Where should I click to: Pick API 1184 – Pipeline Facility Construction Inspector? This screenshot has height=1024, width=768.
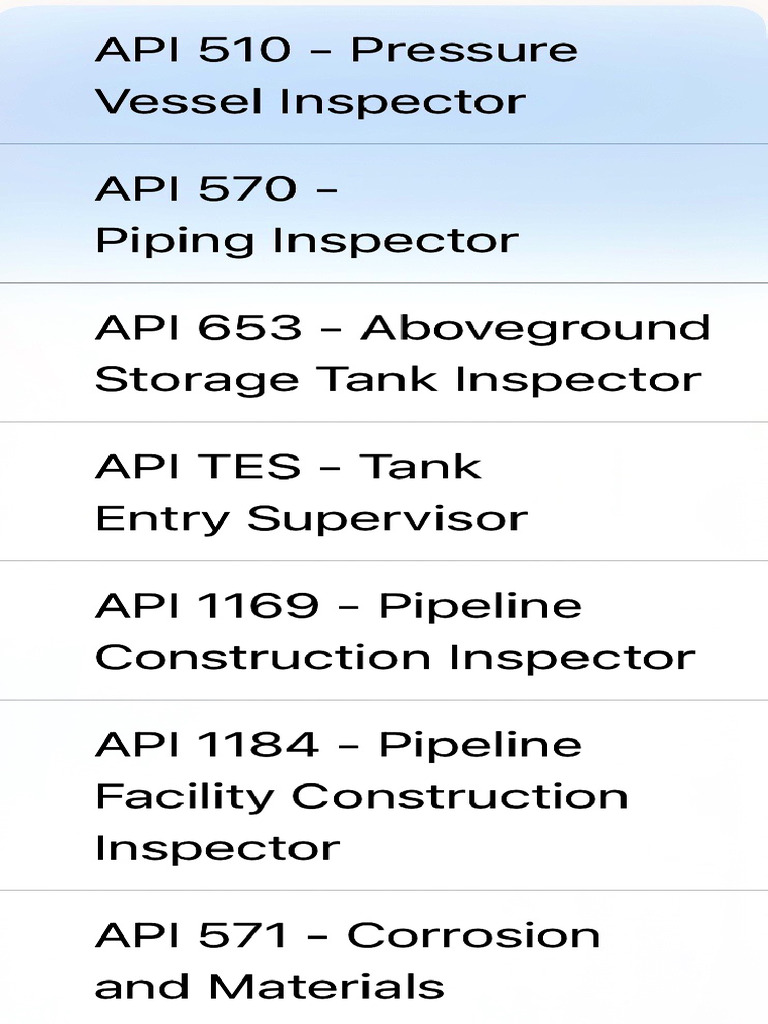(360, 795)
